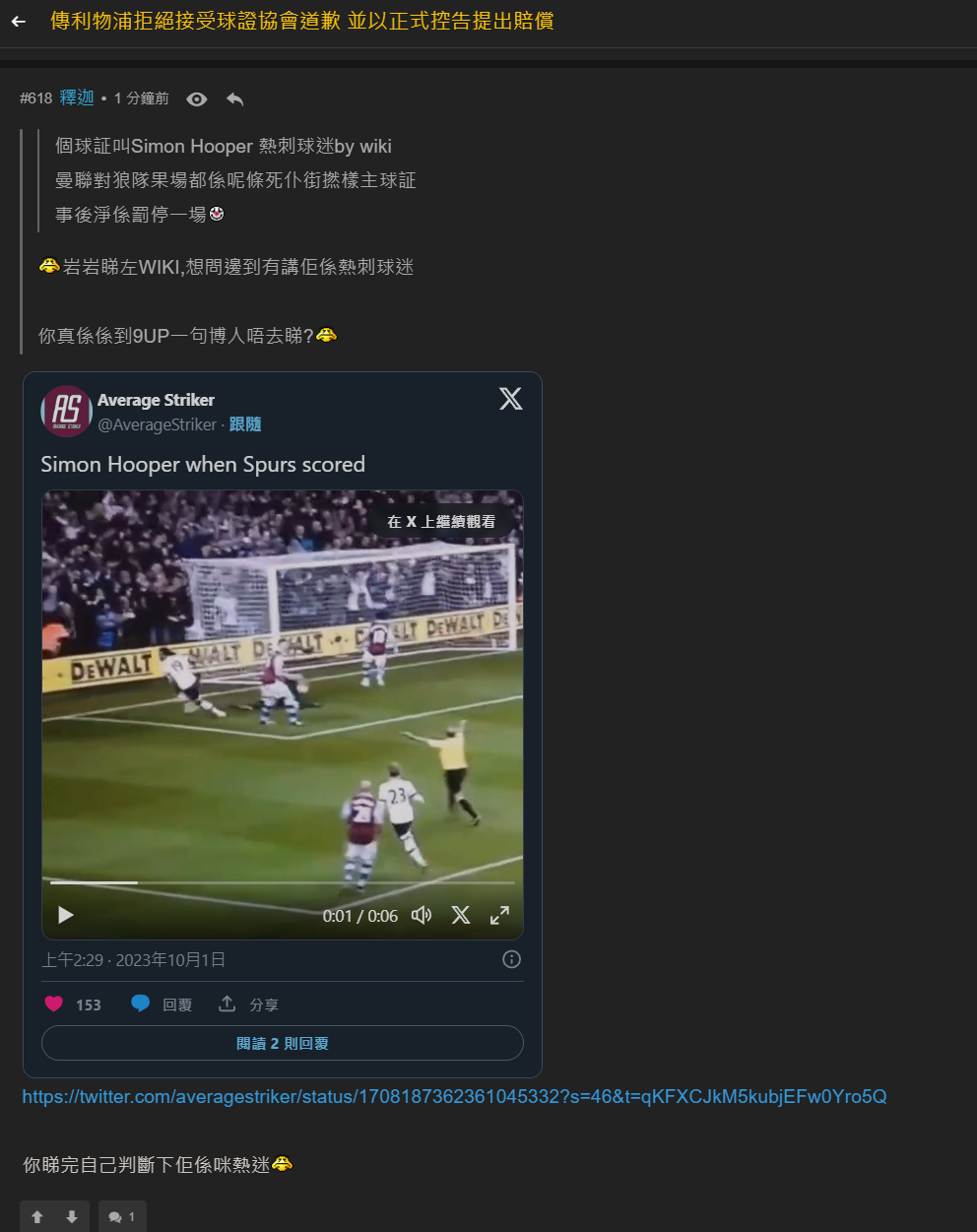Mute the video with the speaker icon
This screenshot has height=1232, width=977.
(x=422, y=915)
